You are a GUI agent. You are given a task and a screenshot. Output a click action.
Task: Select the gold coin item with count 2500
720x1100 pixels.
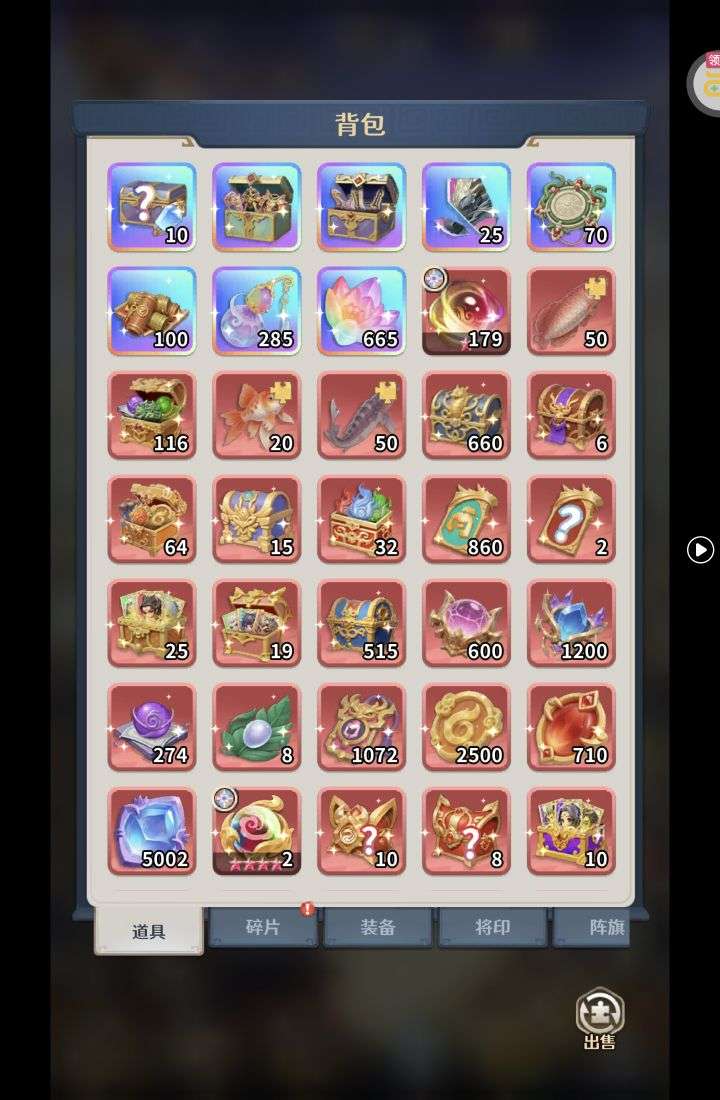coord(466,727)
